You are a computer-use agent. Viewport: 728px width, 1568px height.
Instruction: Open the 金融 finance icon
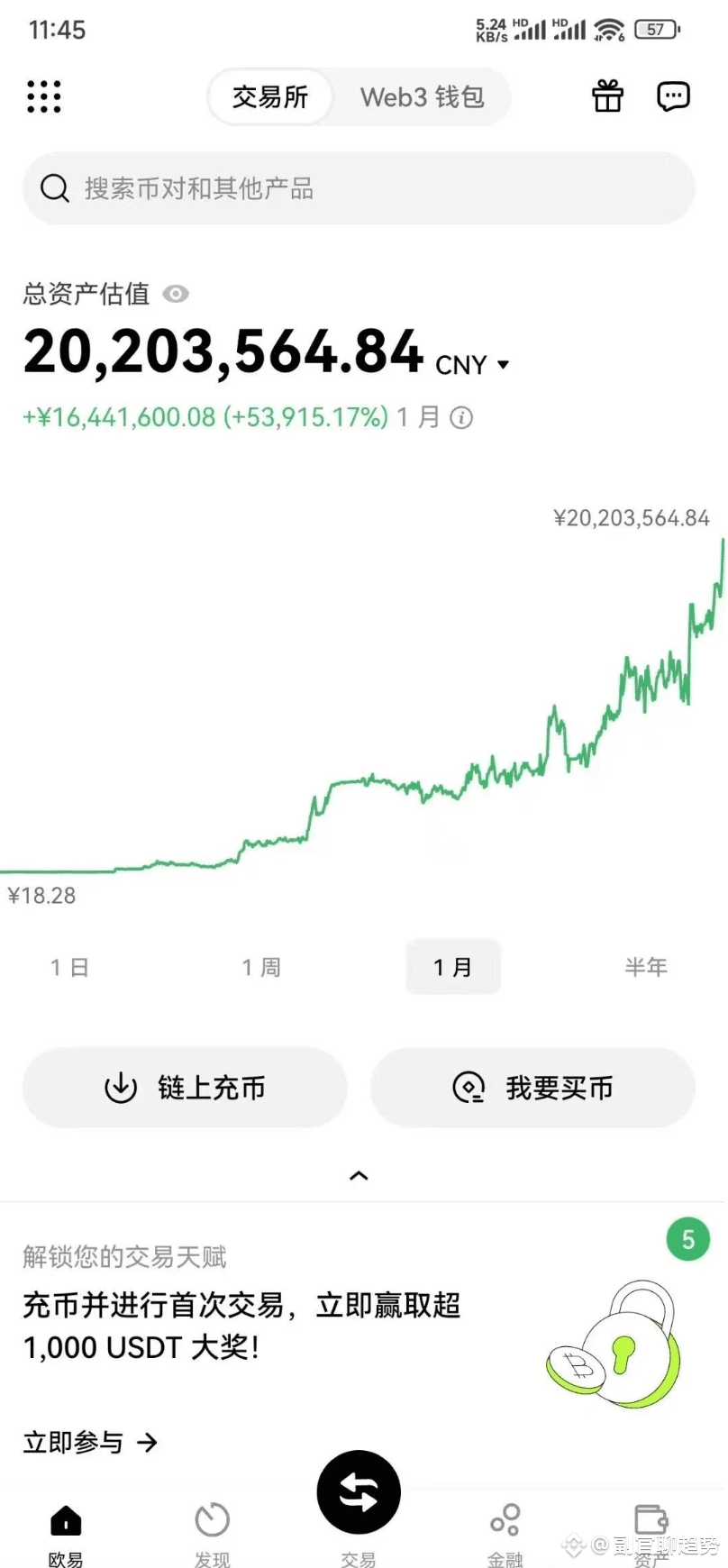pos(505,1518)
